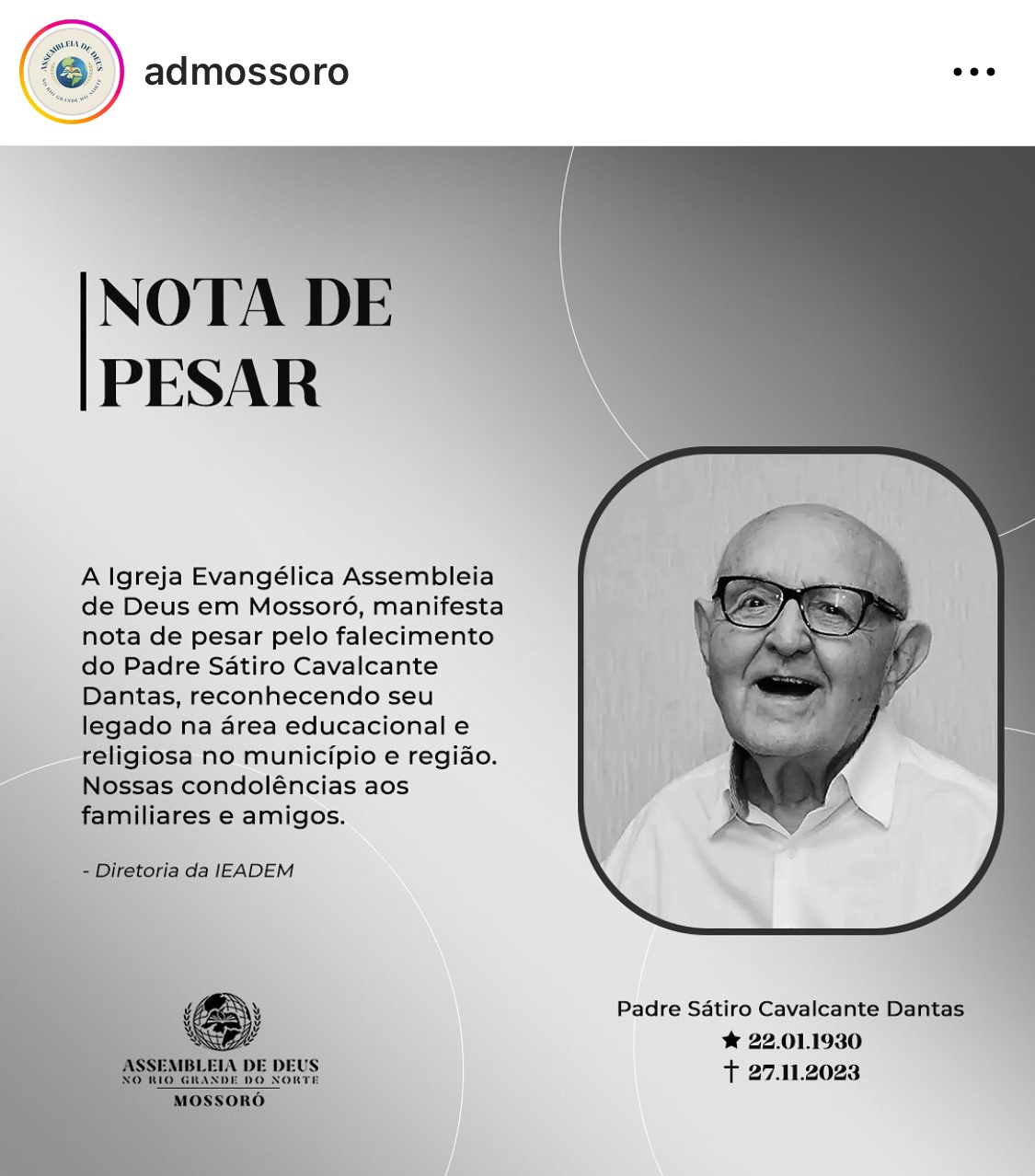Open the admossoro profile via its username
The height and width of the screenshot is (1176, 1035).
[x=247, y=72]
